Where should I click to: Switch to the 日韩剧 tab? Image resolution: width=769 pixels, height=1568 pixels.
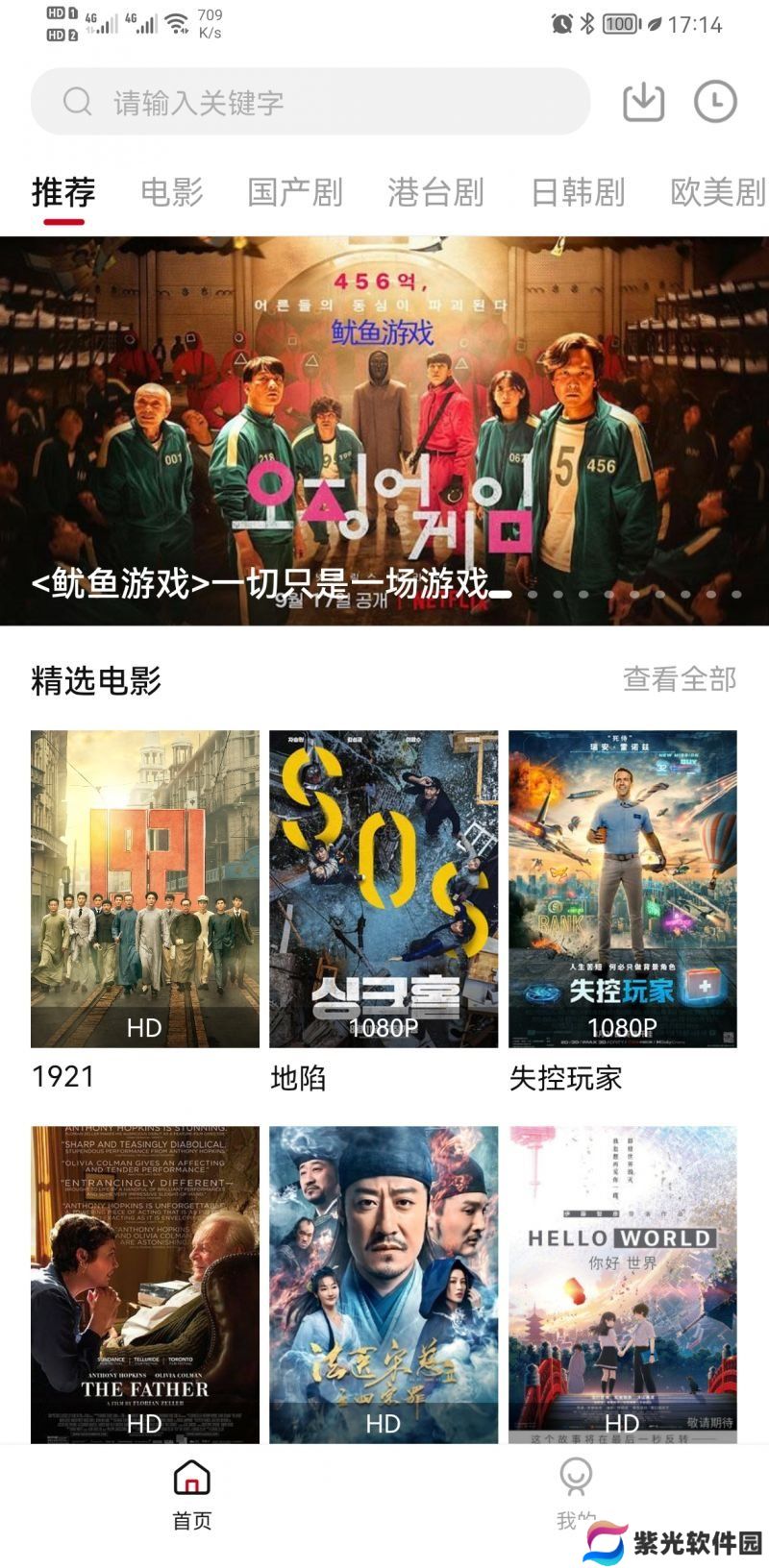pos(578,192)
